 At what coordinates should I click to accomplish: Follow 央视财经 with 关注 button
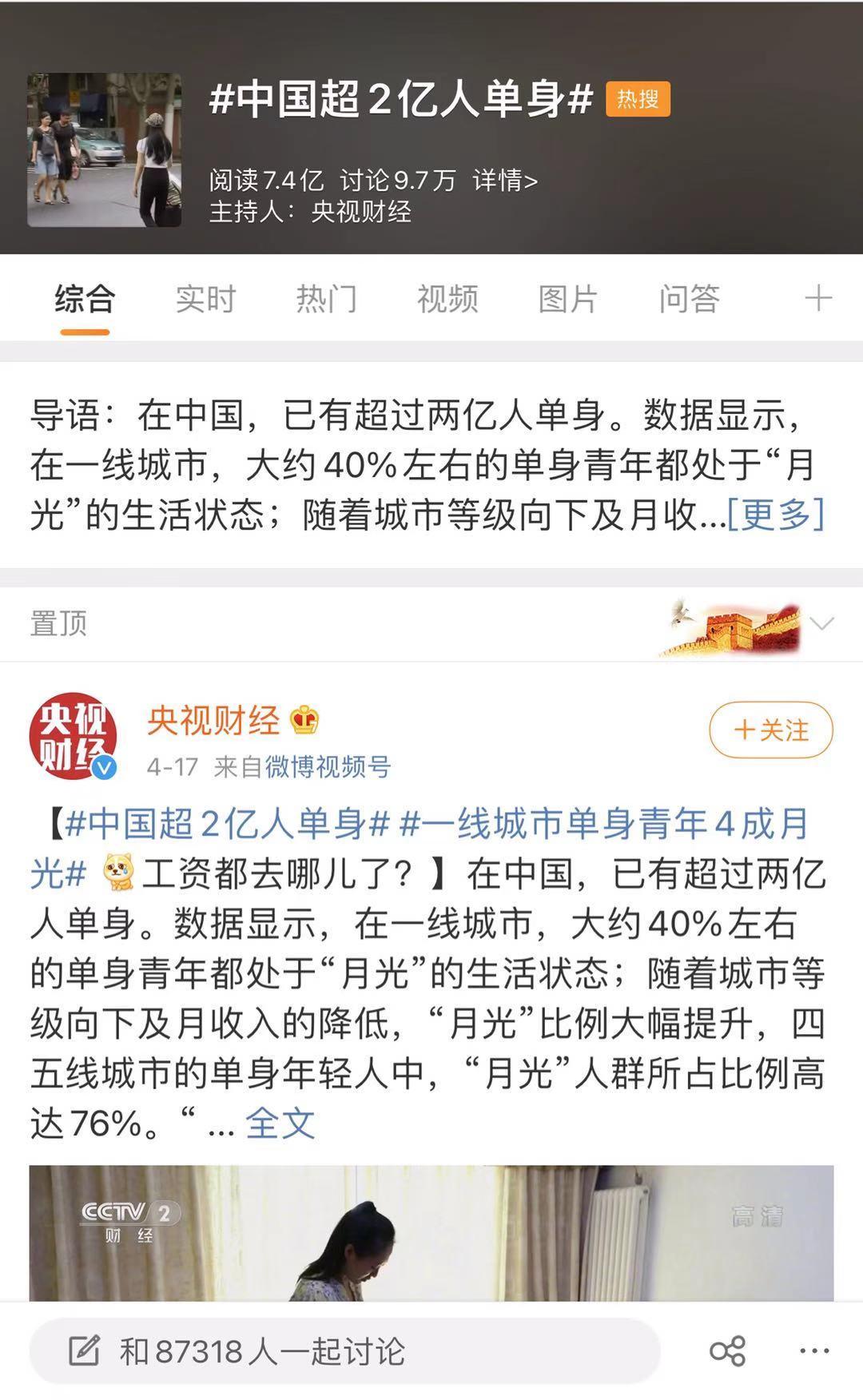tap(770, 730)
